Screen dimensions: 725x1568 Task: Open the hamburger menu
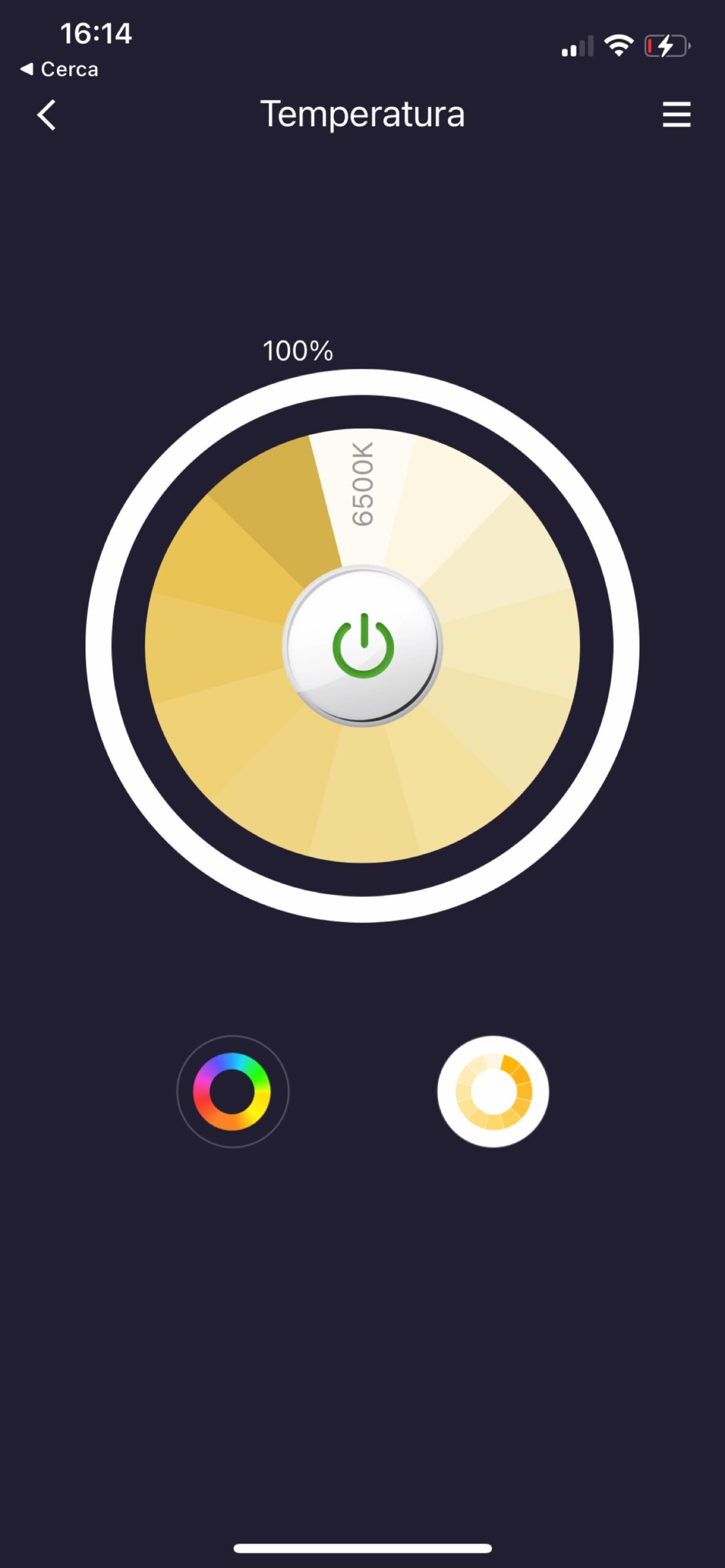676,115
